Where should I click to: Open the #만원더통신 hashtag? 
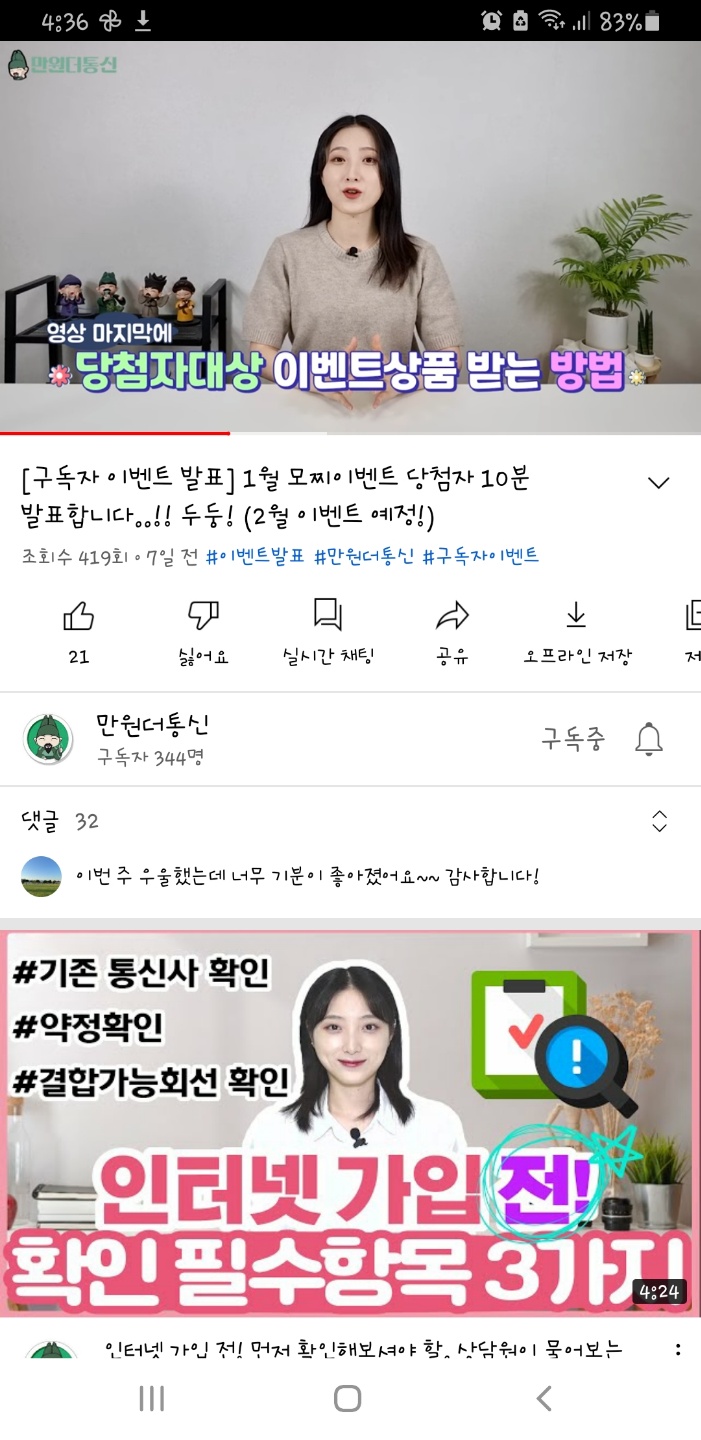tap(364, 556)
